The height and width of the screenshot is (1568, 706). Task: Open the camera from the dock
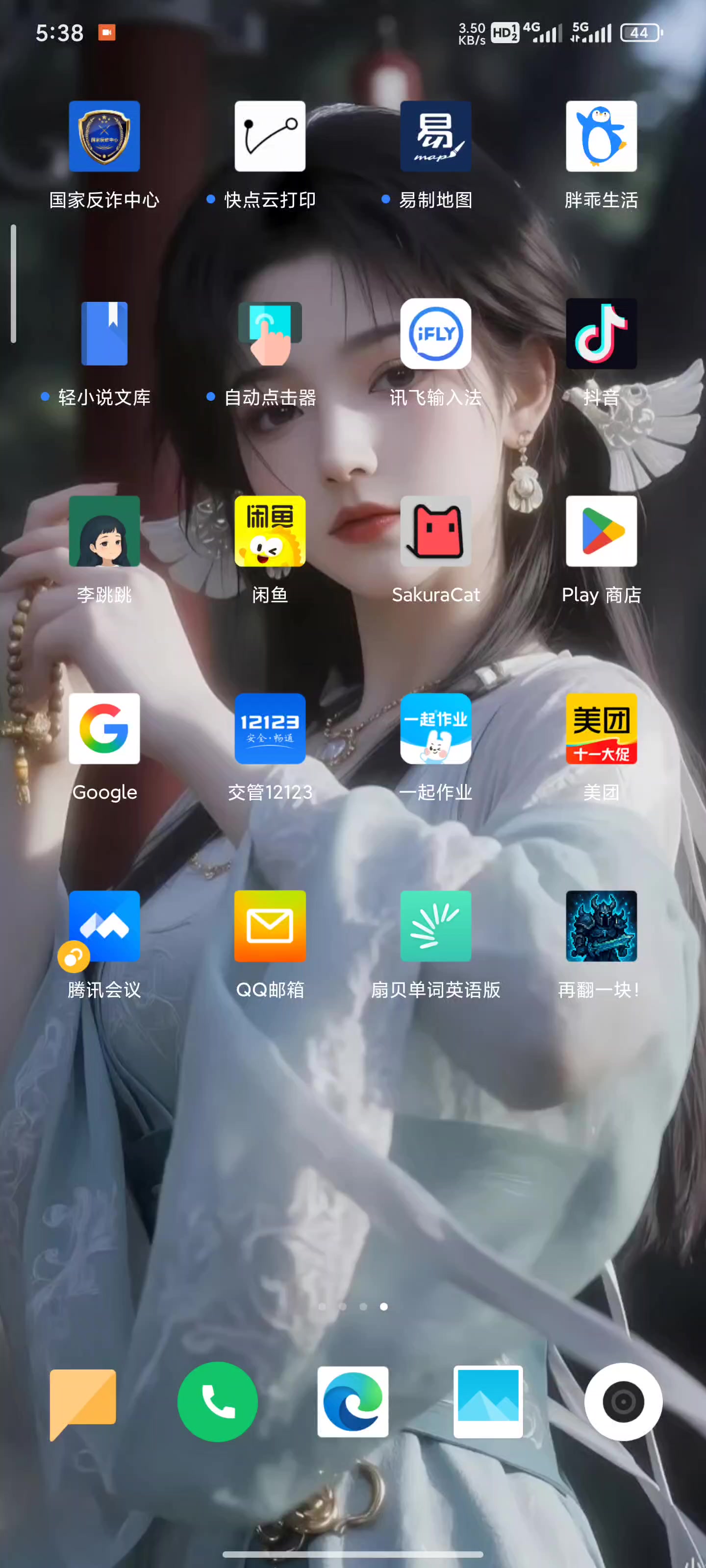[x=623, y=1402]
